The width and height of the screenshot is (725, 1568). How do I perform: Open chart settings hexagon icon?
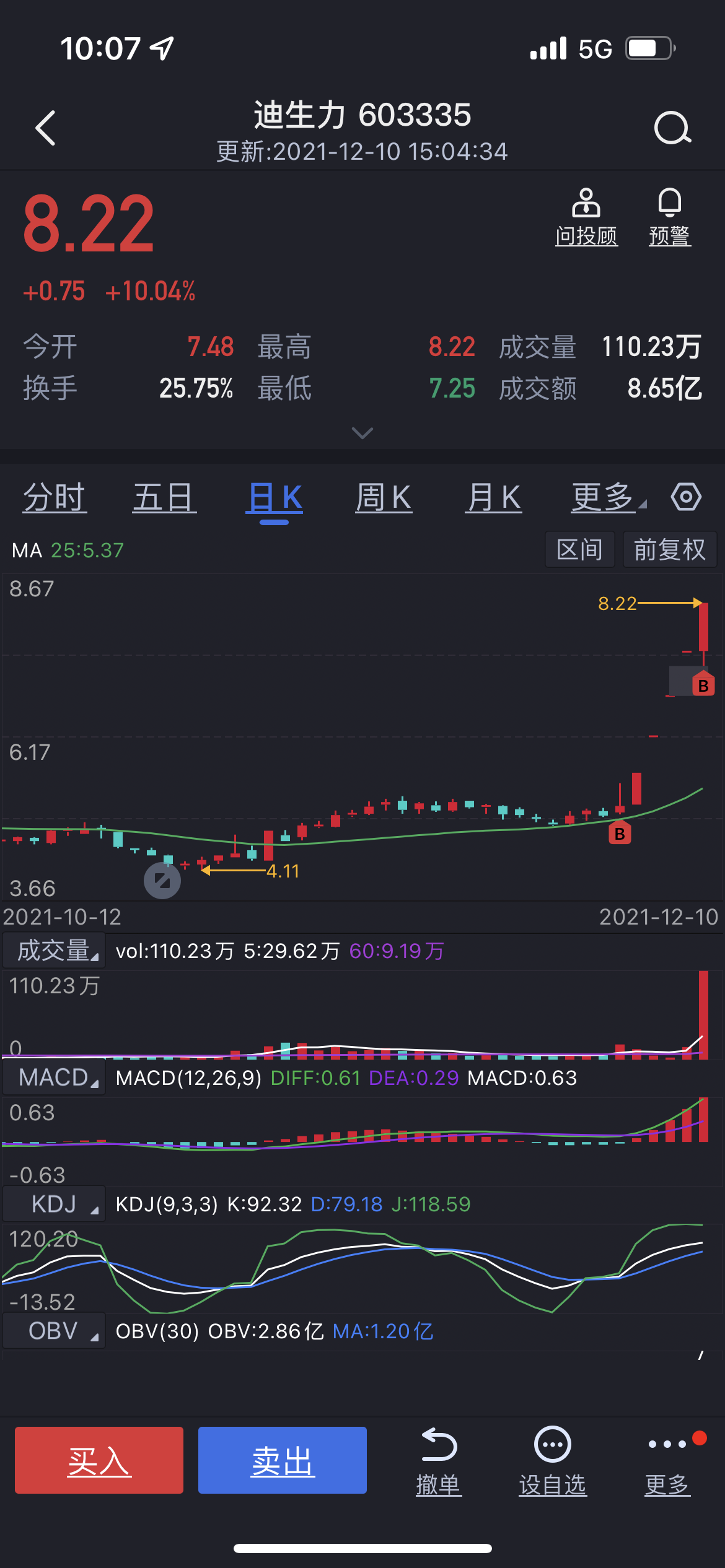click(x=686, y=497)
